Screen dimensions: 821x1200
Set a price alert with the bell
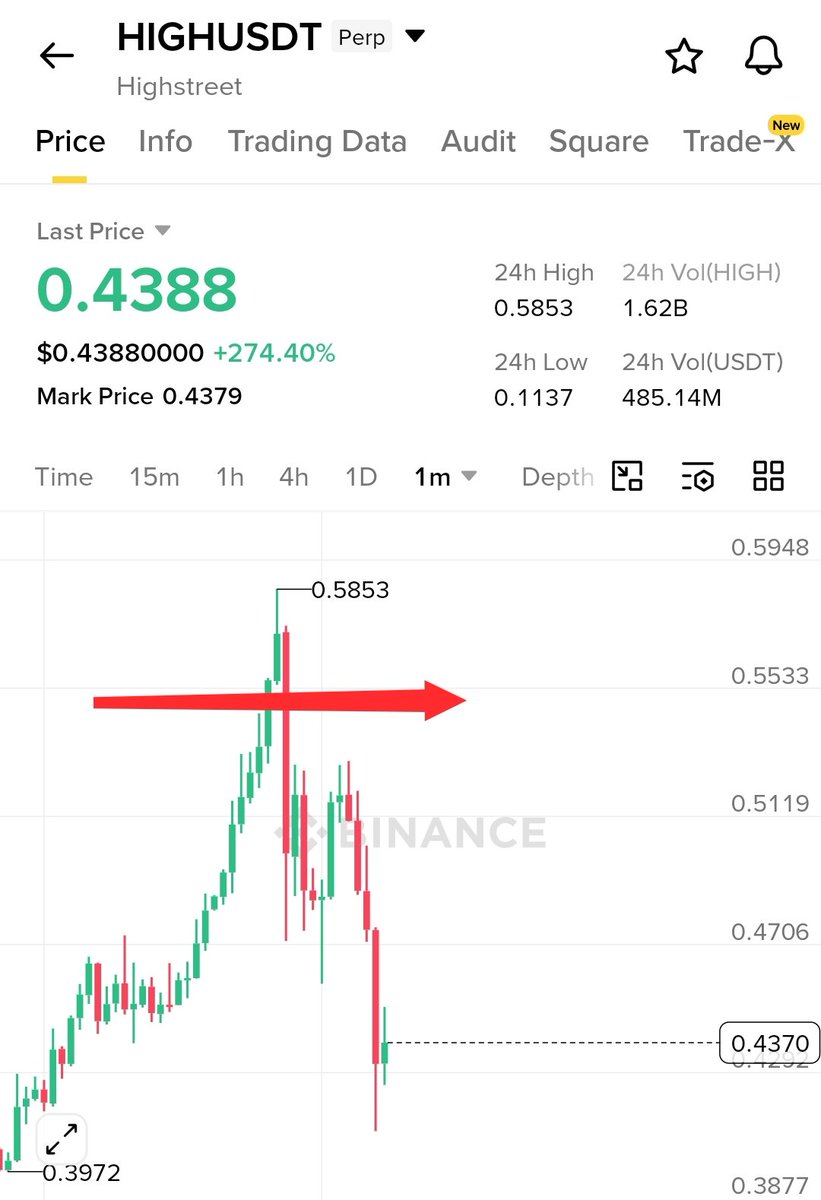coord(763,57)
